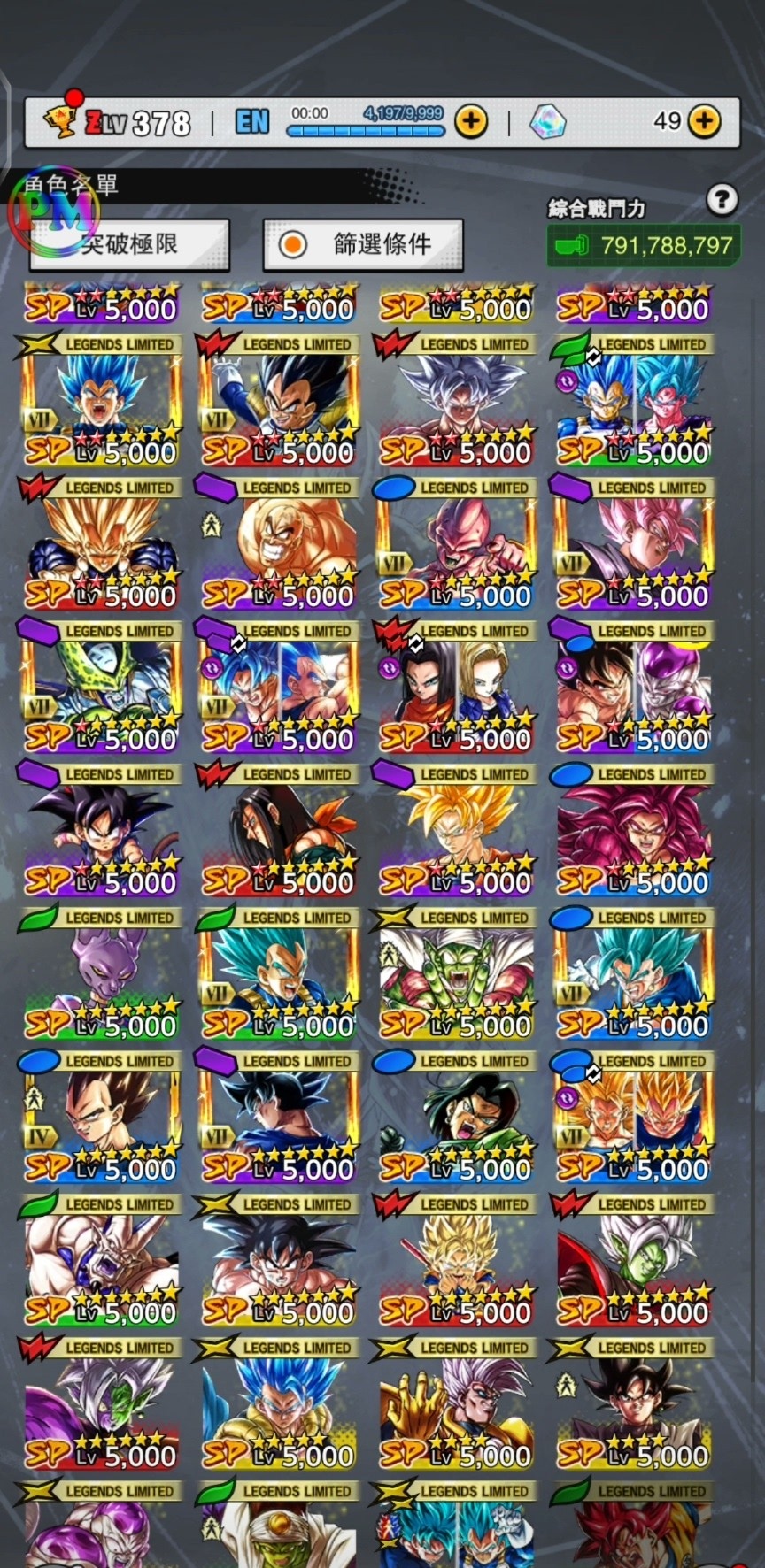Open the Super Saiyan 4 Goku card
765x1568 pixels.
coord(633,828)
